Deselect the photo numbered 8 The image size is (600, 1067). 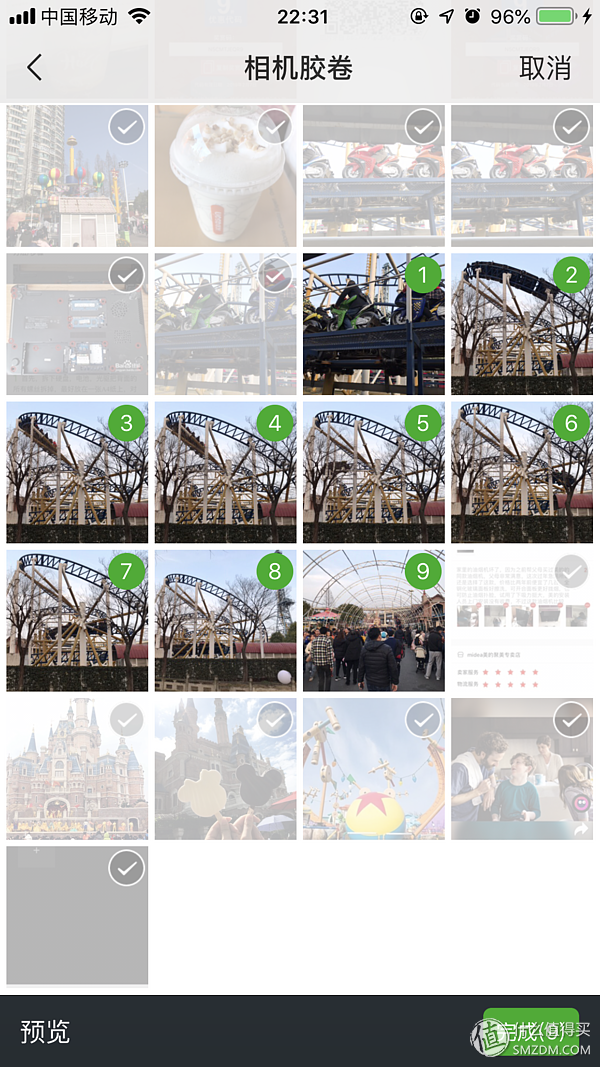(274, 571)
